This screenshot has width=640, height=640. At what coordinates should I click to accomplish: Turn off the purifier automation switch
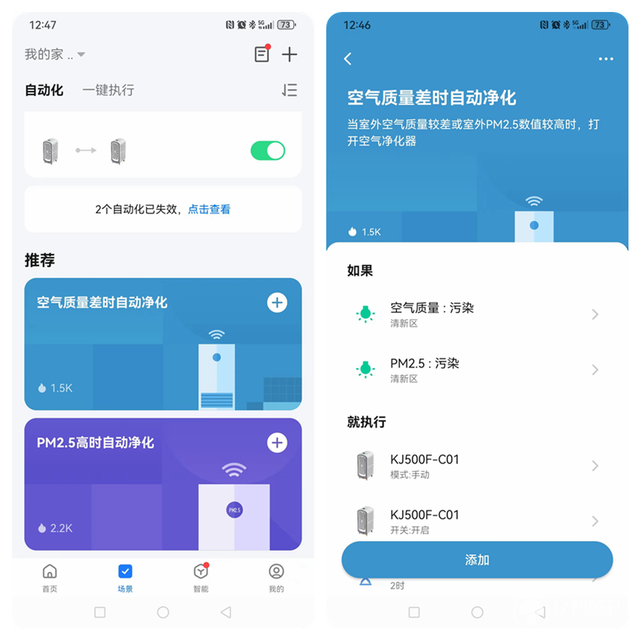coord(267,151)
